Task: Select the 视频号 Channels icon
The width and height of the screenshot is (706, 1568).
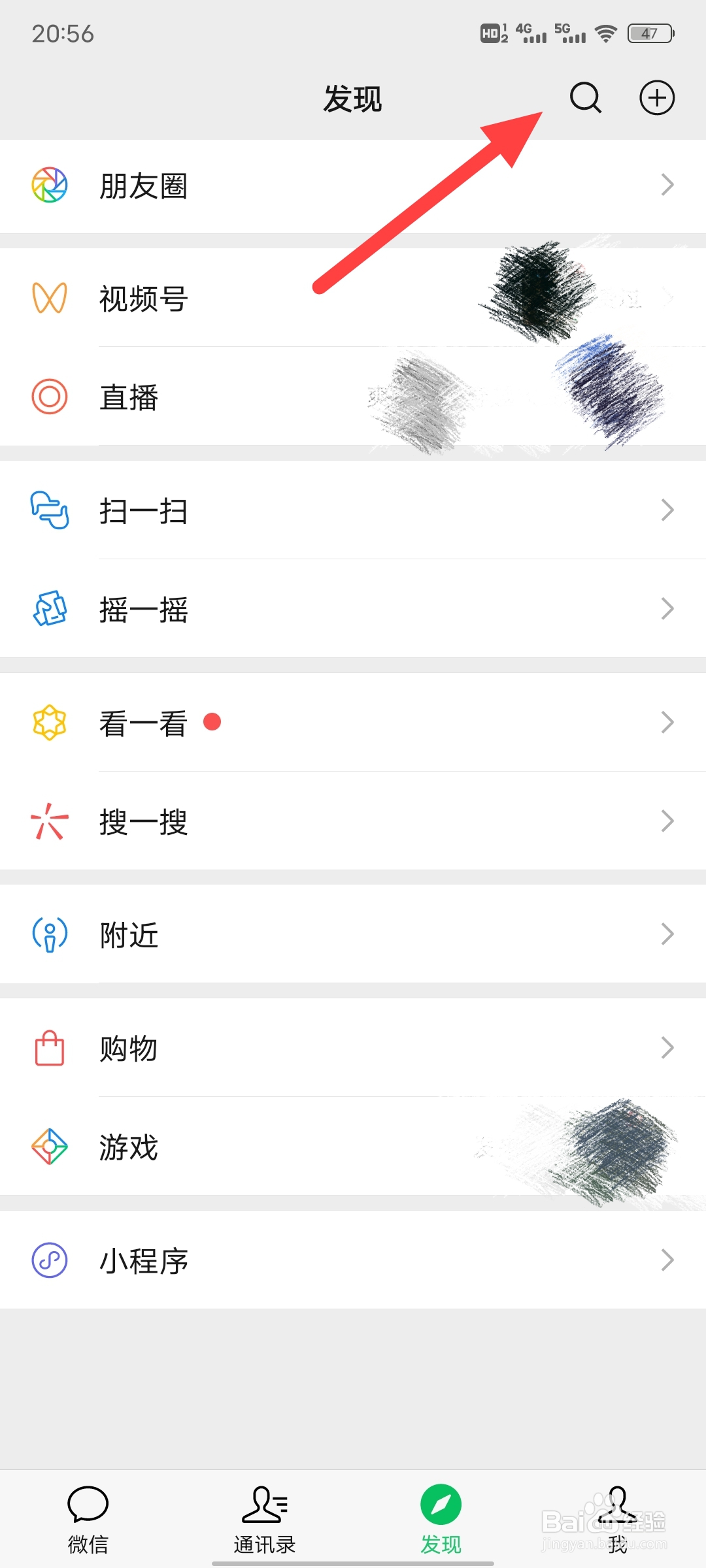Action: 49,298
